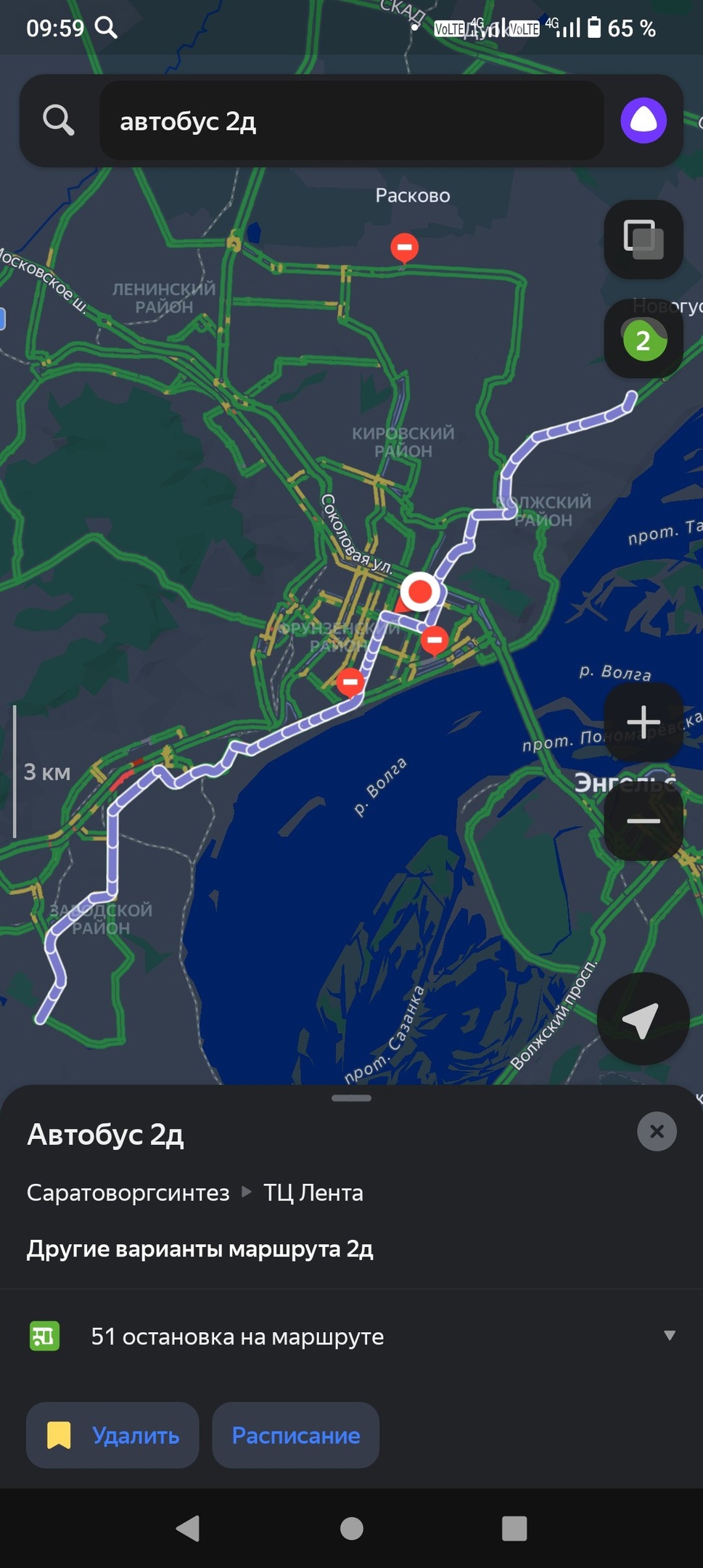Close the Автобус 2д route card
The image size is (703, 1568).
(x=657, y=1131)
